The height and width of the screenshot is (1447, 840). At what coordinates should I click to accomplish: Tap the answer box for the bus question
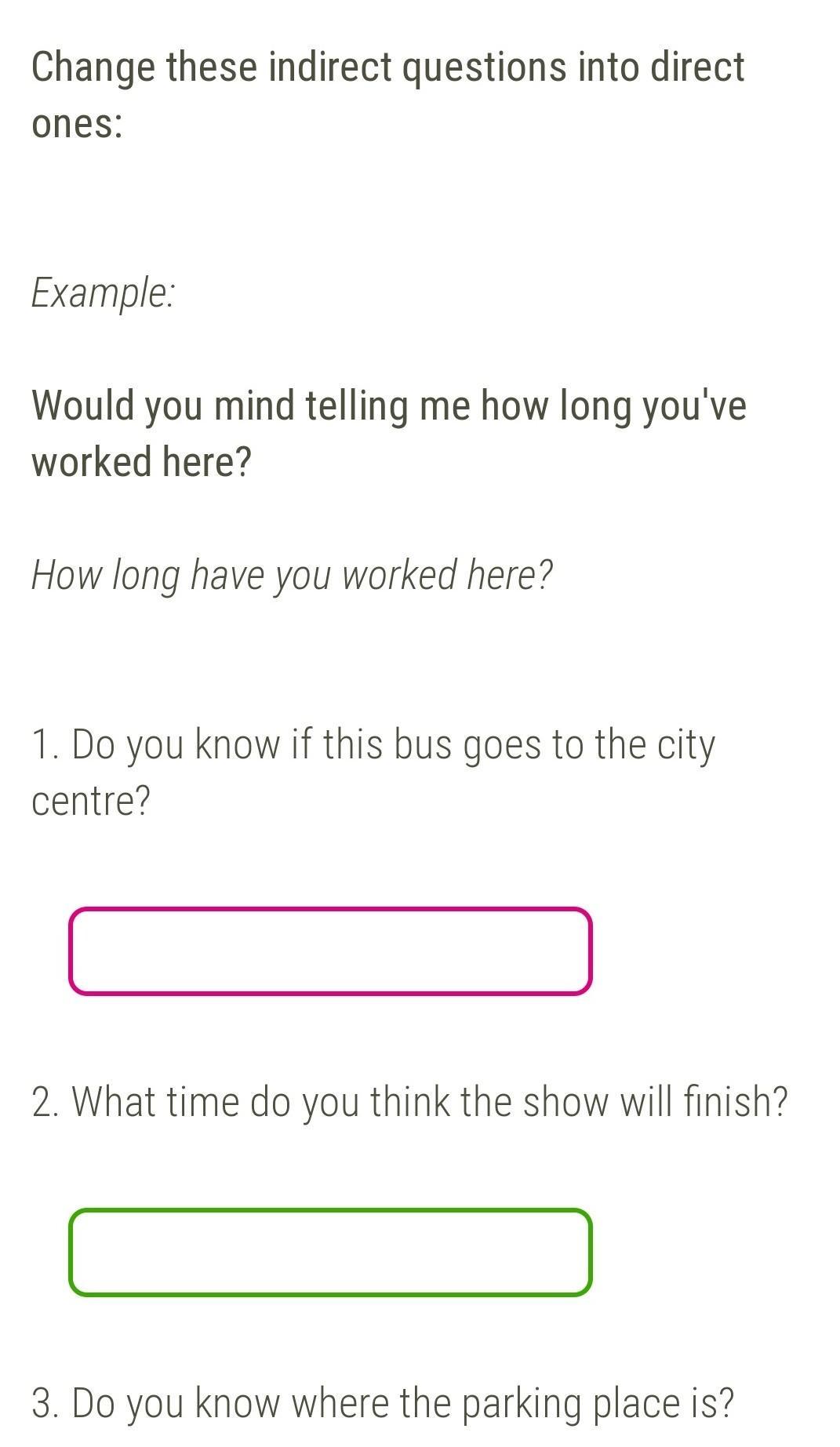[x=330, y=951]
